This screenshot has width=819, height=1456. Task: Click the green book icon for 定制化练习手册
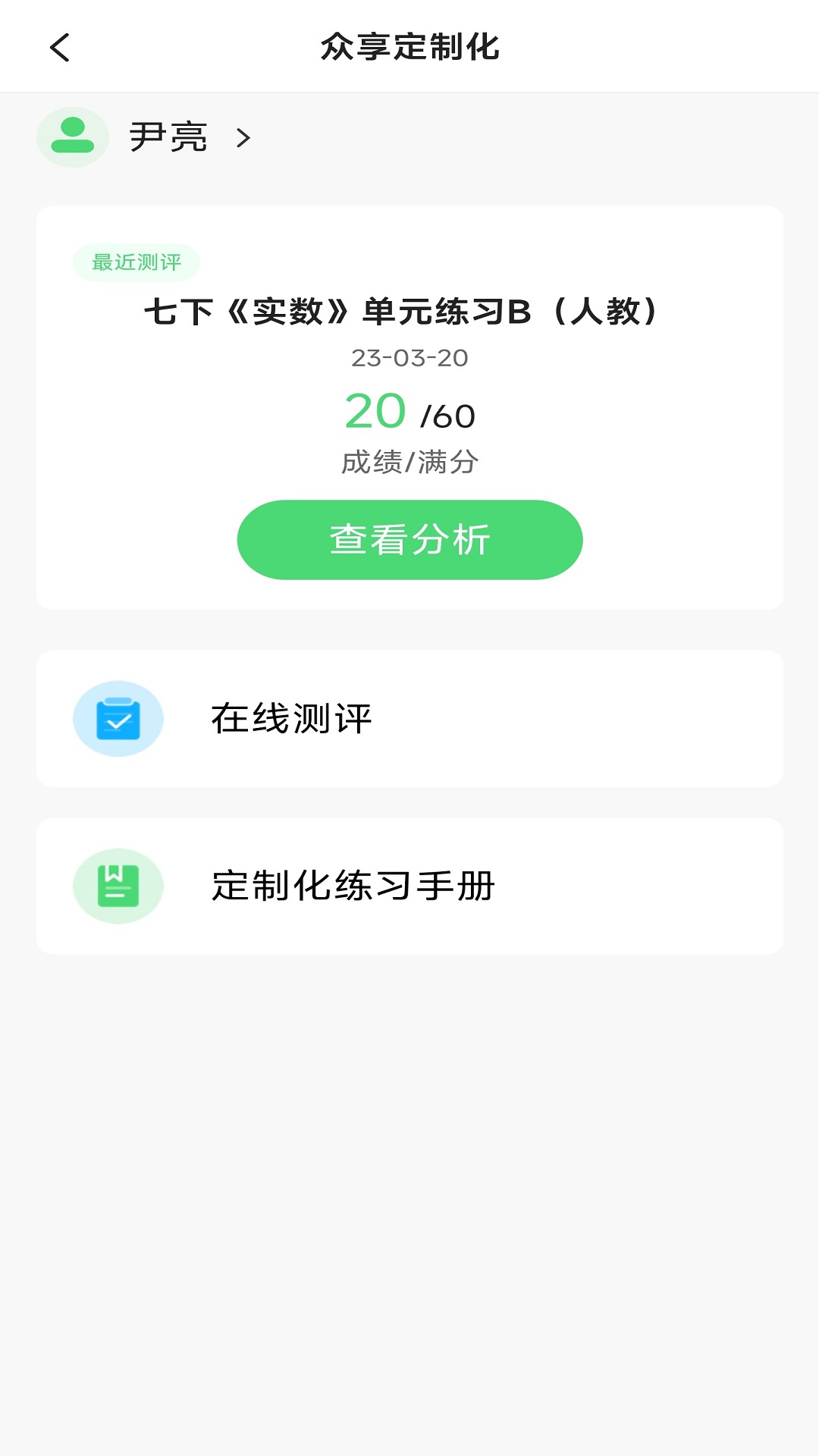click(x=118, y=886)
